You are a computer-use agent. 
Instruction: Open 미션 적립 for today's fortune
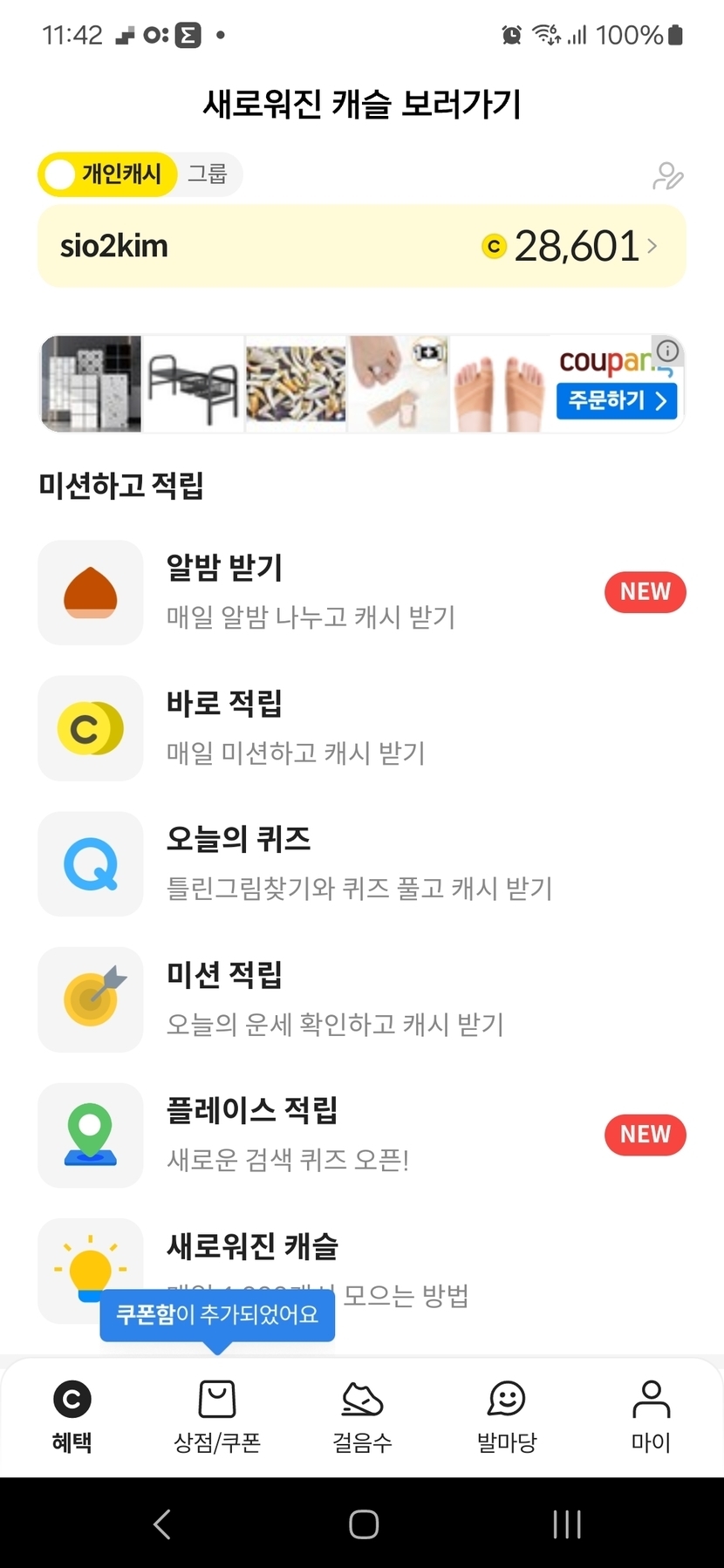click(361, 999)
